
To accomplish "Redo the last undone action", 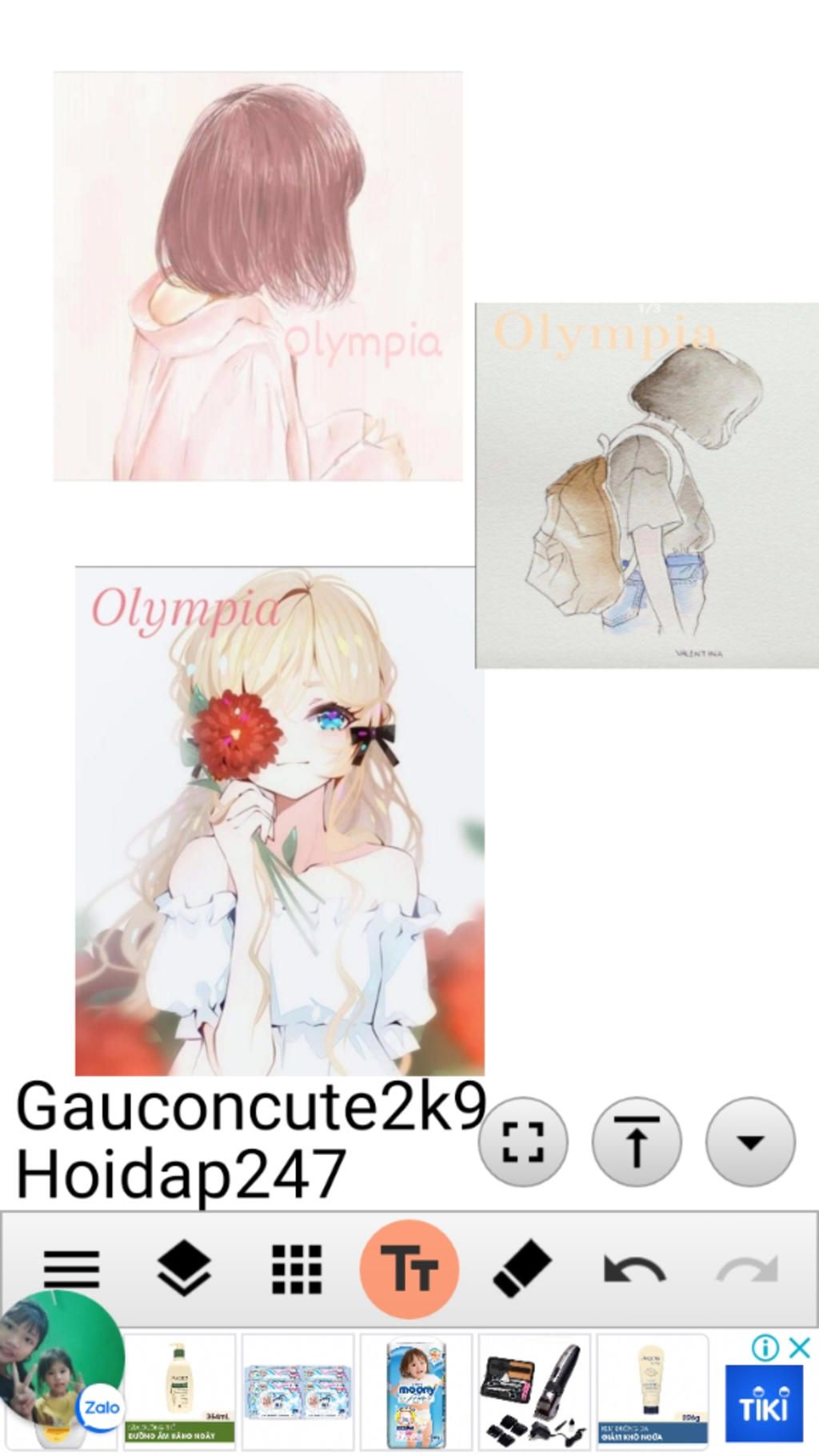I will coord(746,1268).
